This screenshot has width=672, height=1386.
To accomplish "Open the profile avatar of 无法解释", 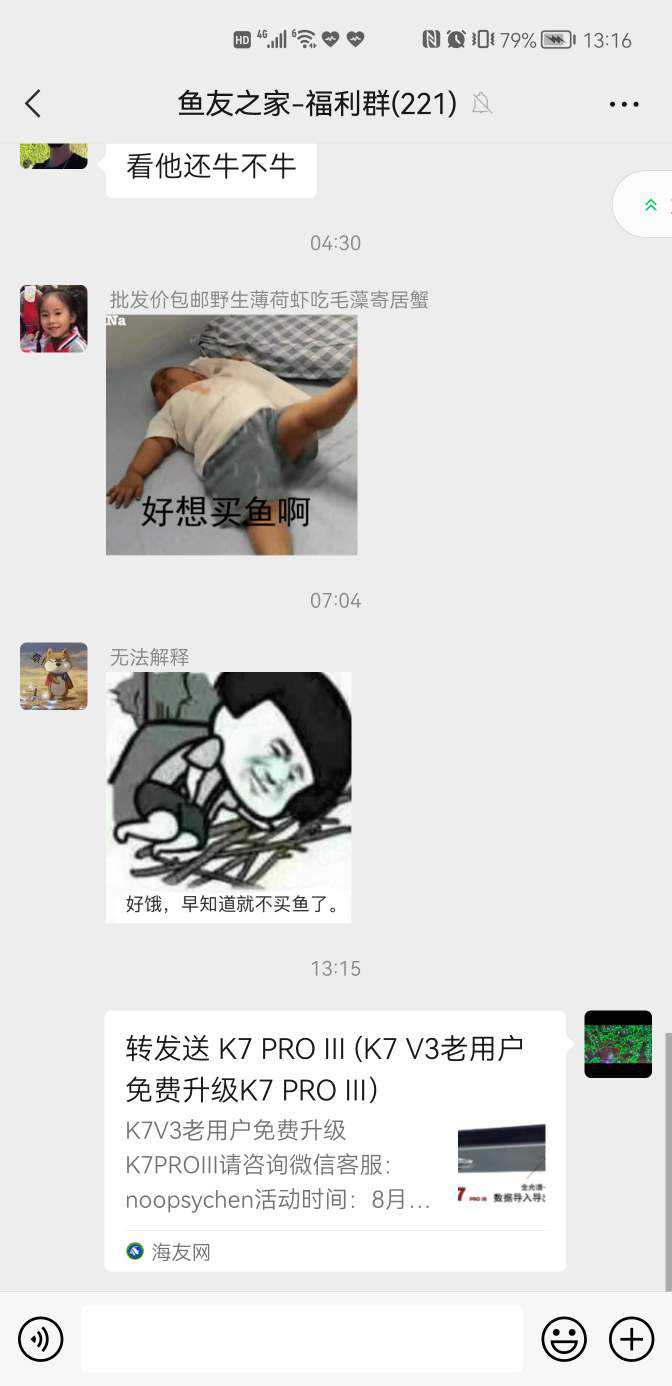I will click(54, 676).
